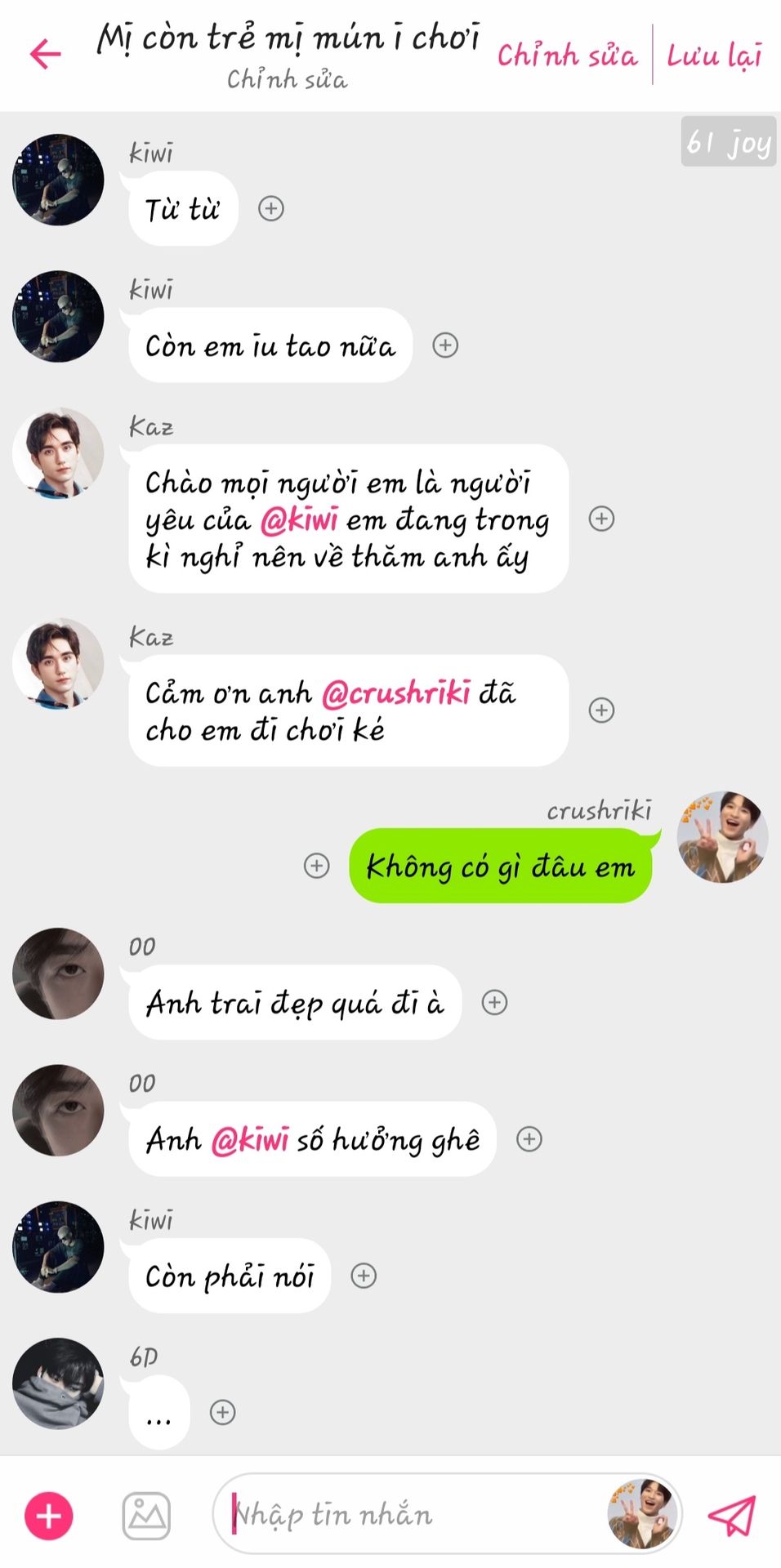The width and height of the screenshot is (781, 1568).
Task: Tap plus icon beside the "..." message
Action: (223, 1412)
